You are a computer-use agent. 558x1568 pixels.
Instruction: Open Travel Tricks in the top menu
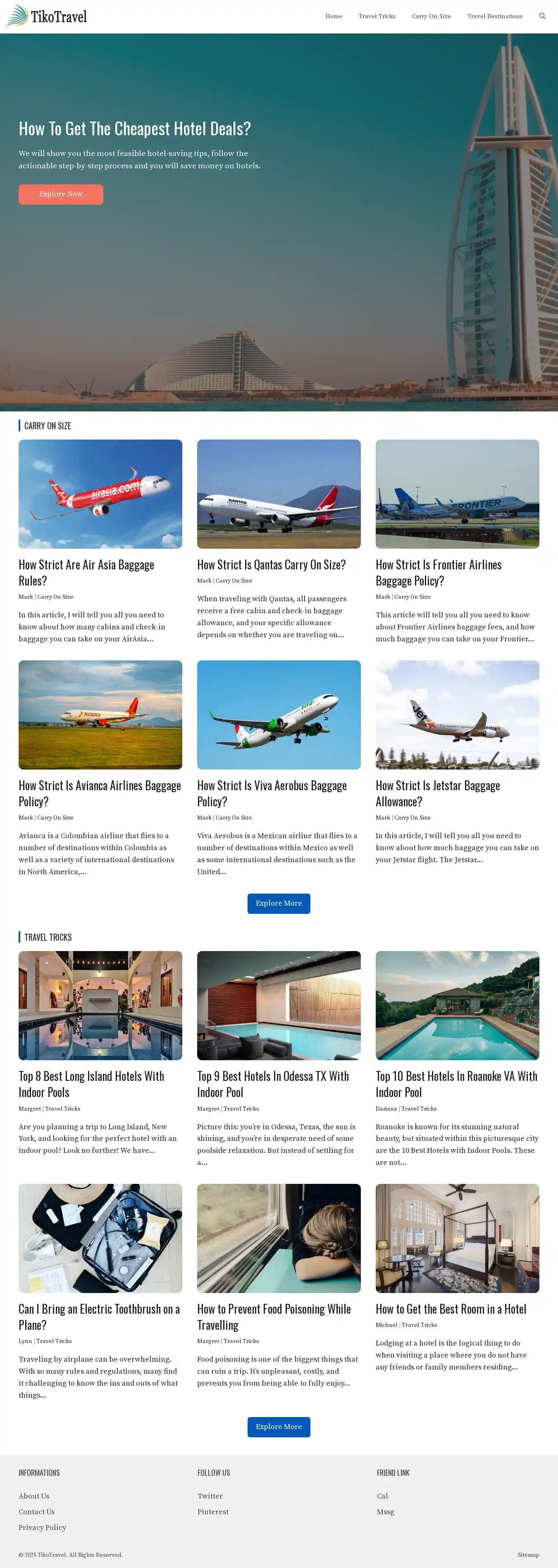[377, 17]
